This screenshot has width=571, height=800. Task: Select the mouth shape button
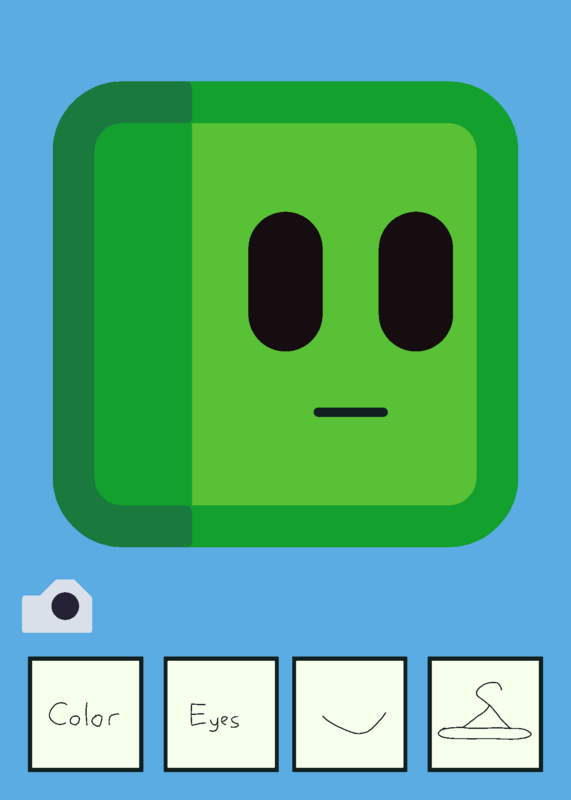pos(350,714)
